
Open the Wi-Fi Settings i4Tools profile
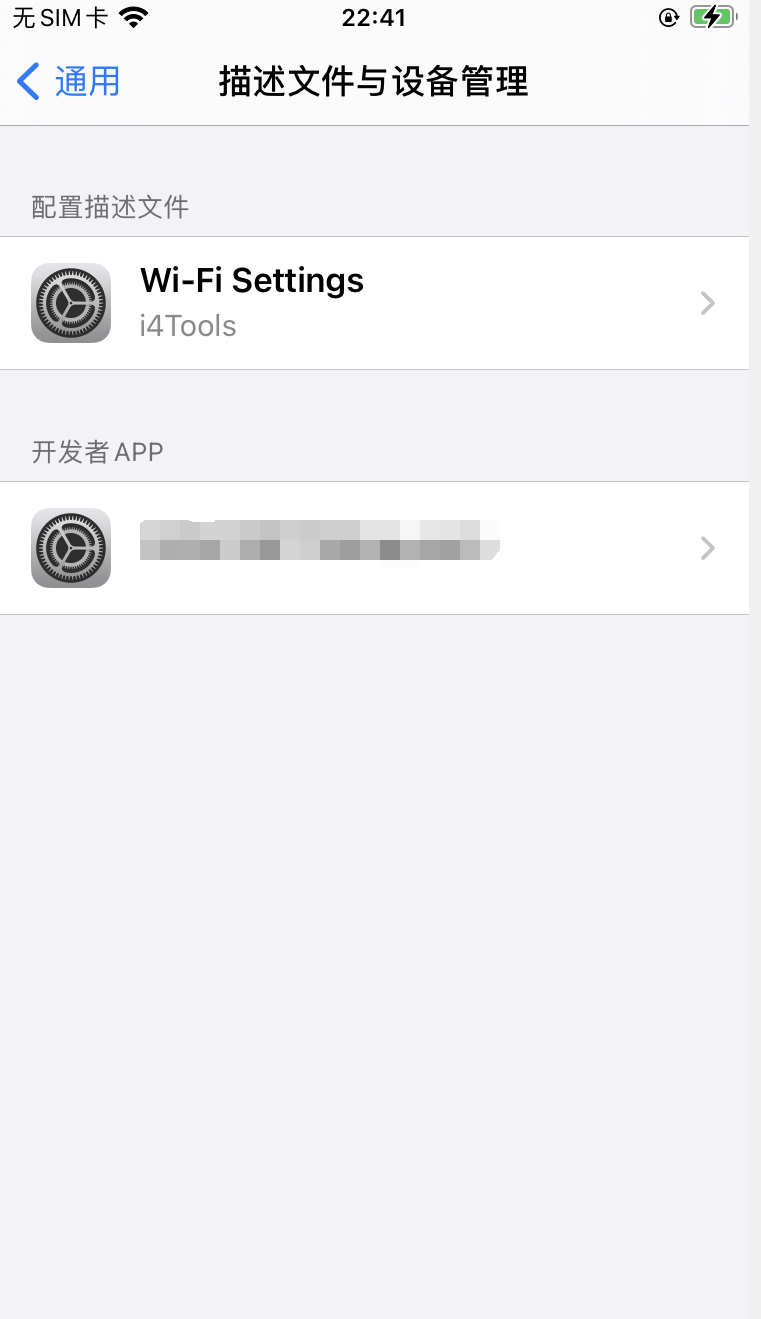pos(374,303)
